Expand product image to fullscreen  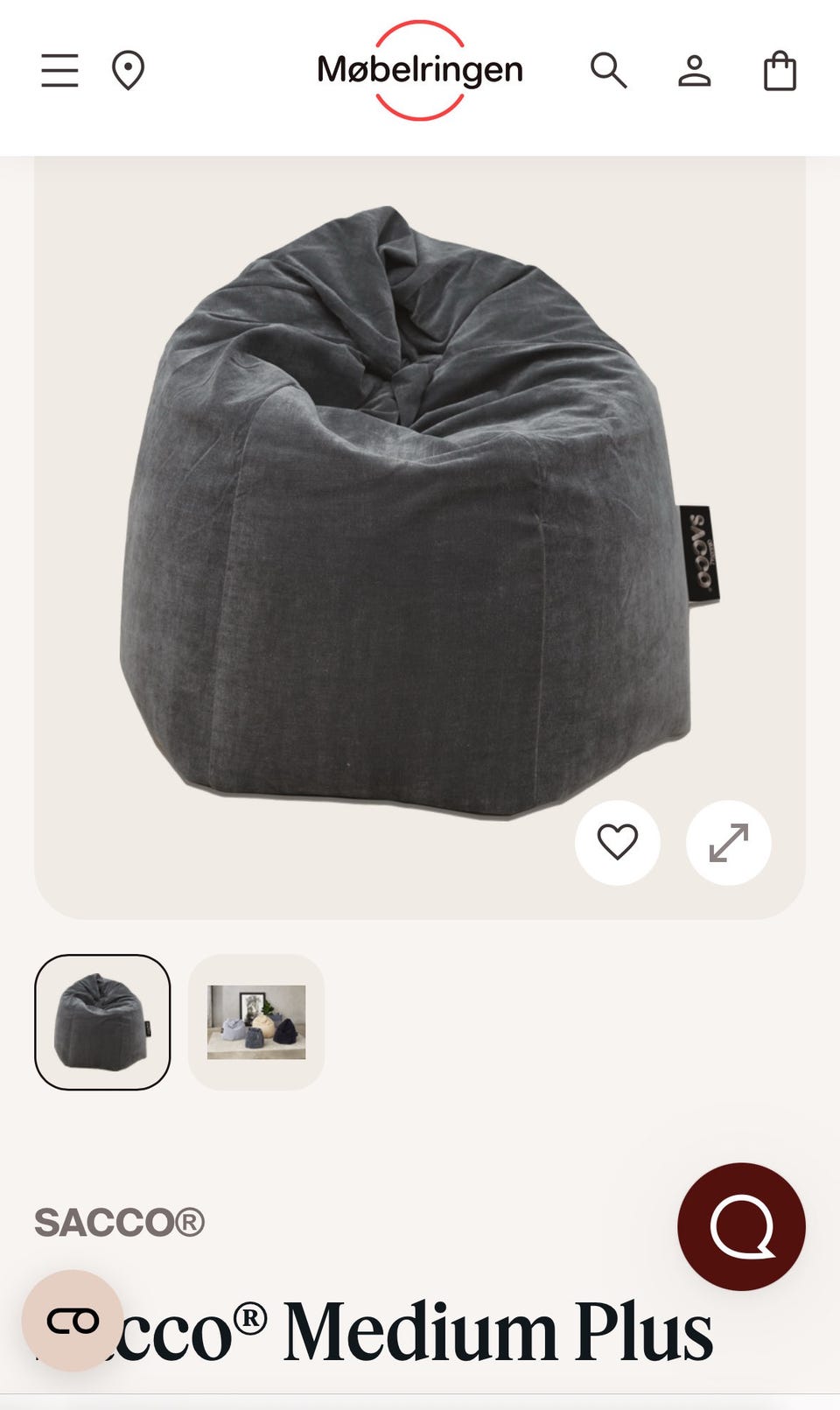pyautogui.click(x=728, y=843)
